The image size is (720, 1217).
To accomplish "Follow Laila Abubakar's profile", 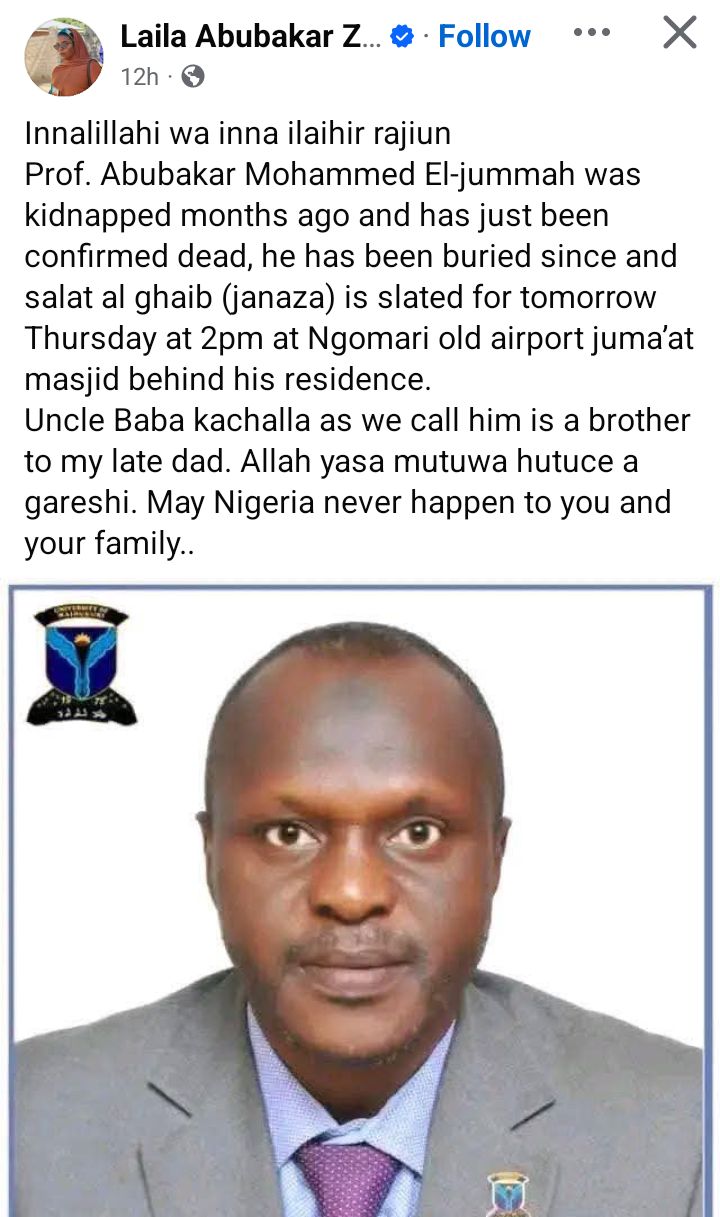I will click(x=484, y=37).
